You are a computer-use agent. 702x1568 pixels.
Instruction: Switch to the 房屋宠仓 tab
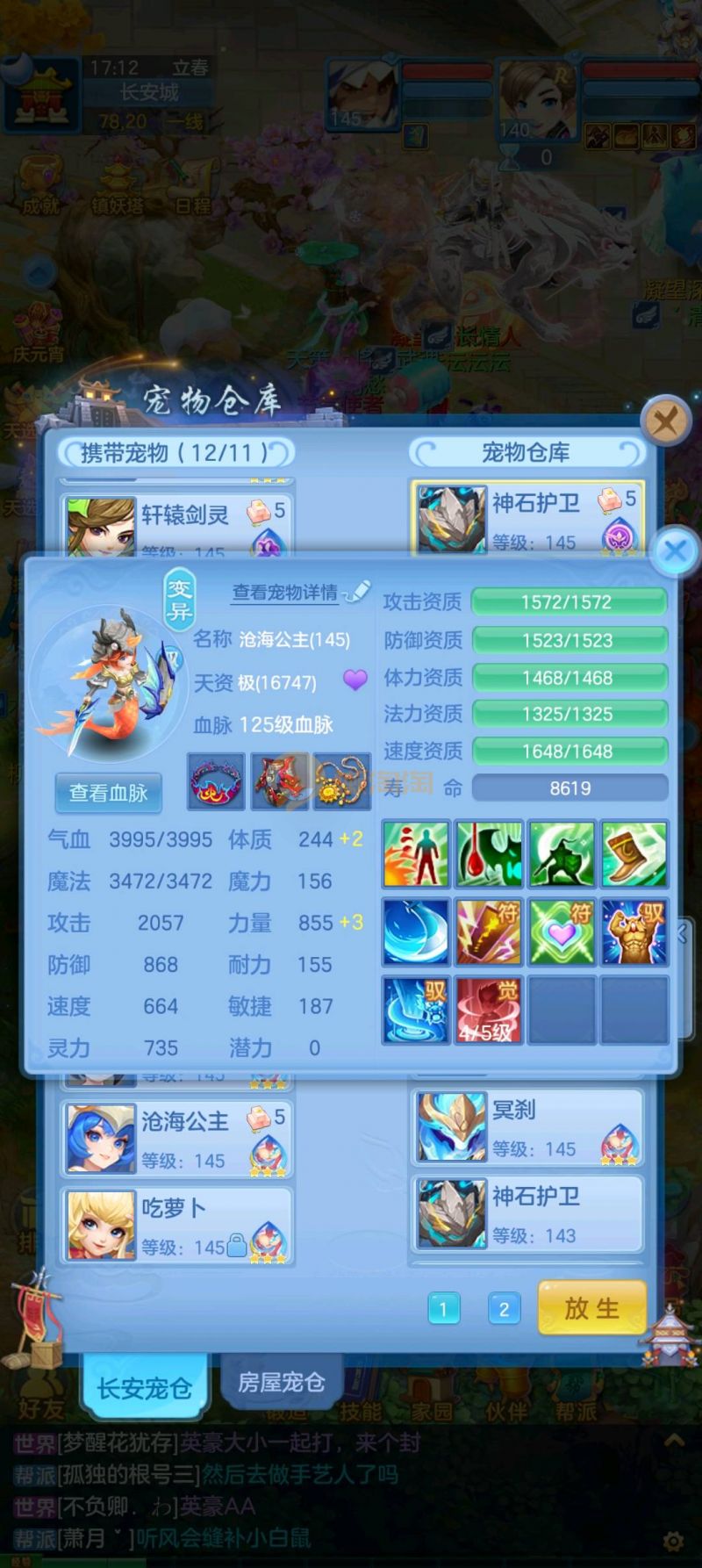click(x=282, y=1383)
